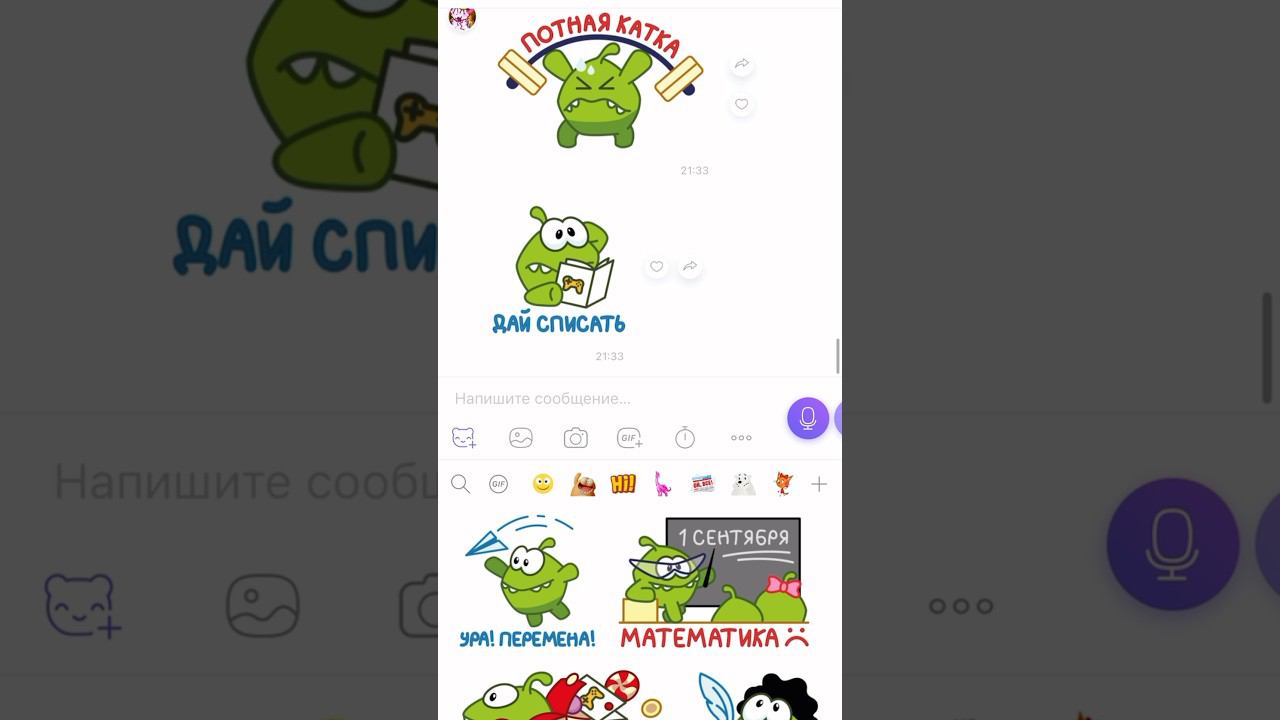Set a disappearing message timer
1280x720 pixels.
[685, 438]
